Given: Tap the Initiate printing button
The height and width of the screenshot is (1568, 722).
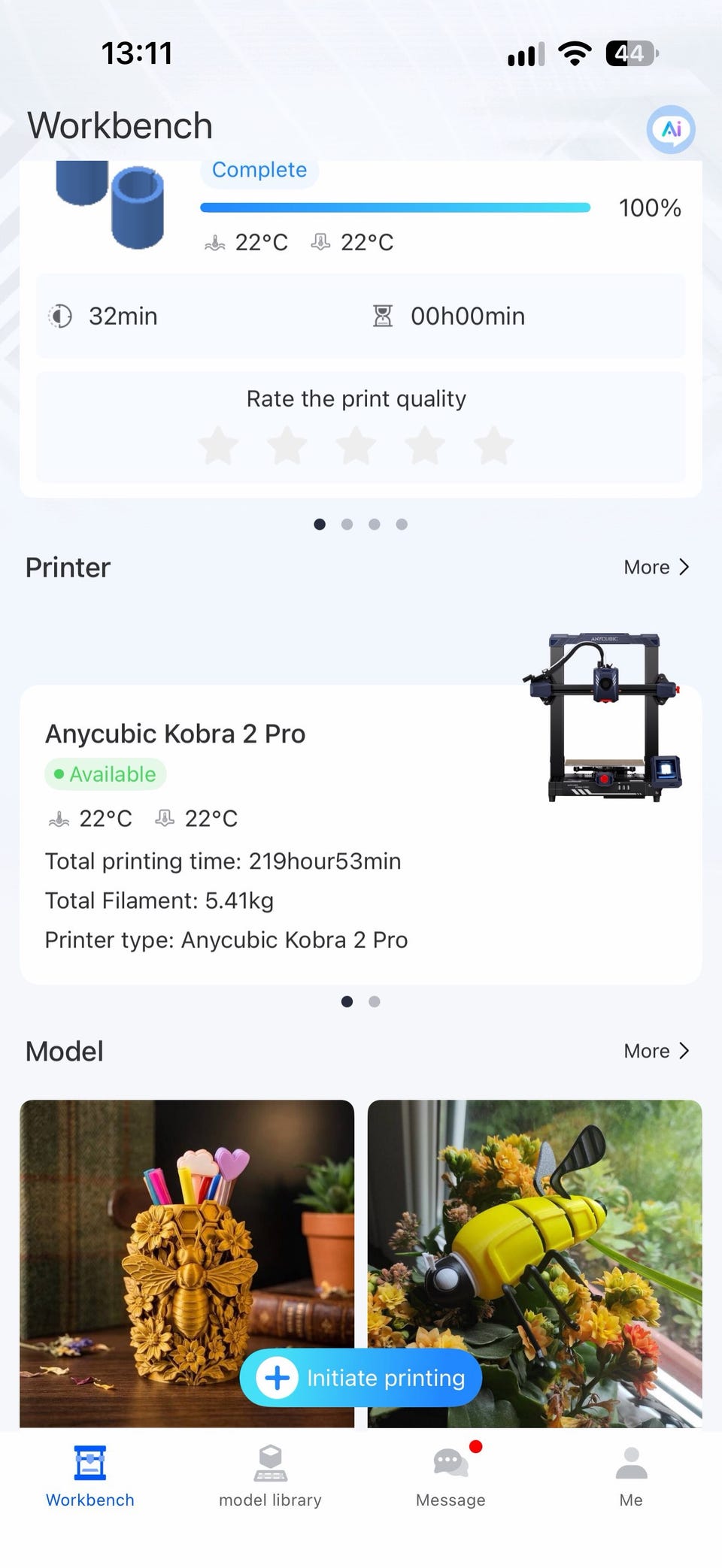Looking at the screenshot, I should [x=360, y=1378].
